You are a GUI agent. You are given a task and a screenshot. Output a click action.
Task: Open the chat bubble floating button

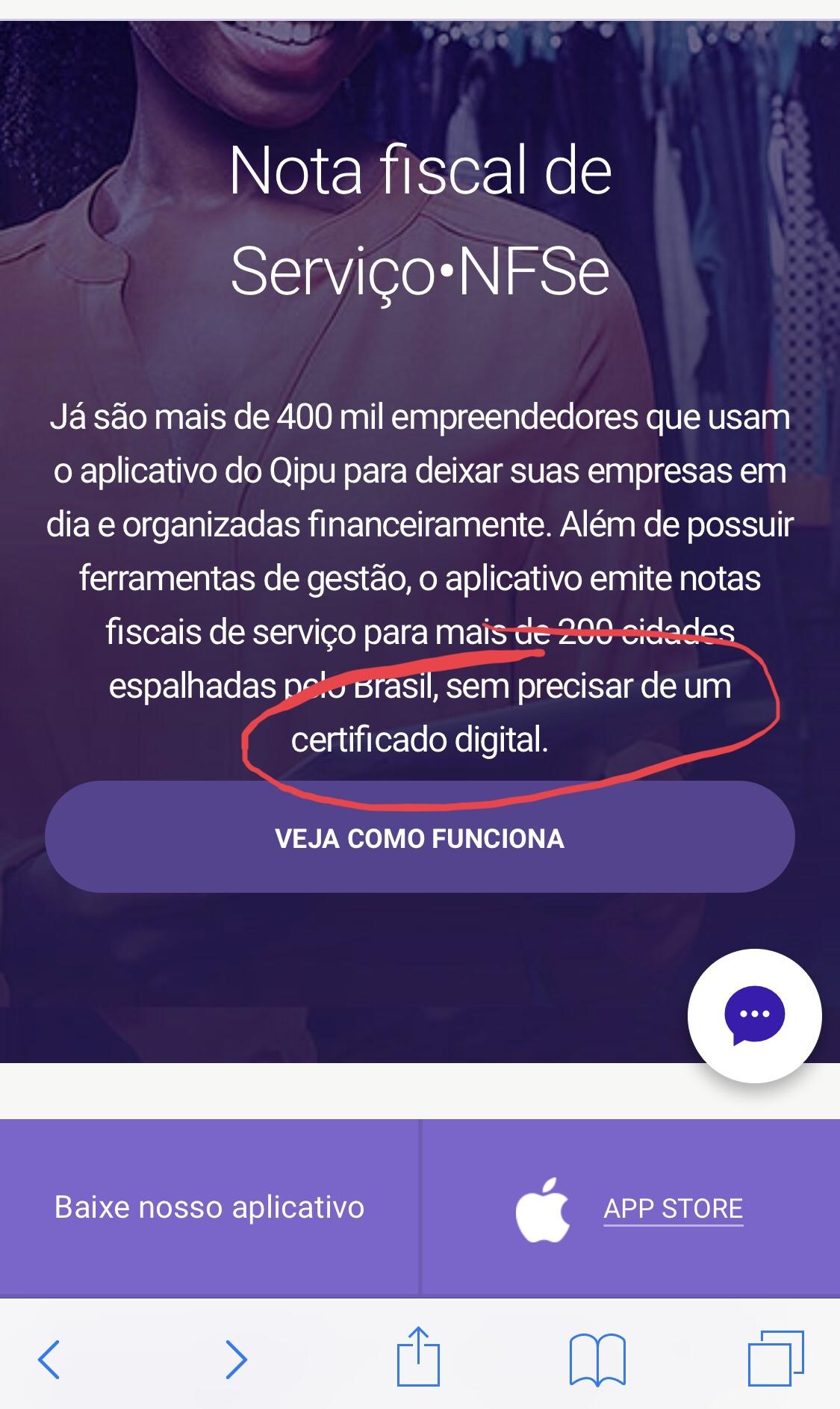[x=754, y=1015]
